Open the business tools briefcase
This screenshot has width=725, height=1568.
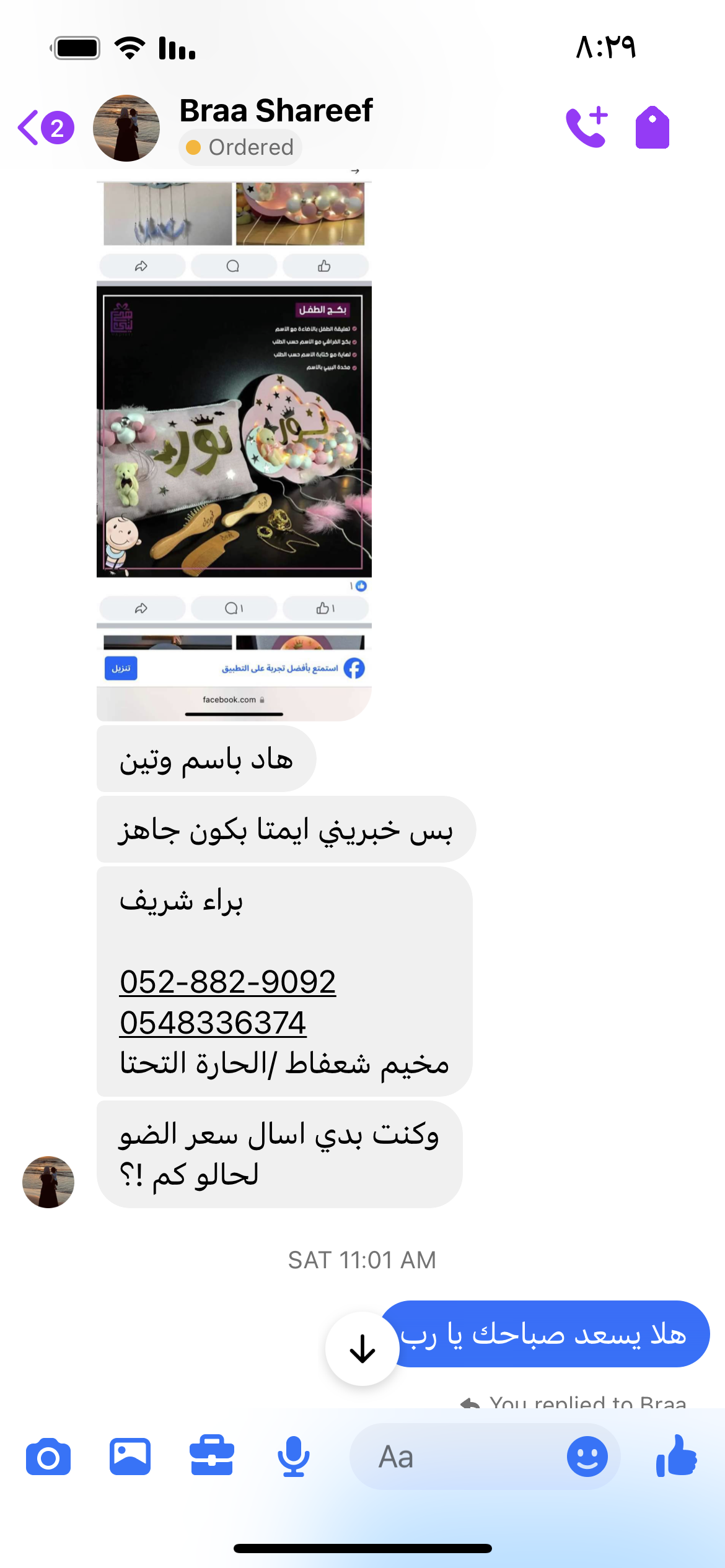click(x=211, y=1457)
